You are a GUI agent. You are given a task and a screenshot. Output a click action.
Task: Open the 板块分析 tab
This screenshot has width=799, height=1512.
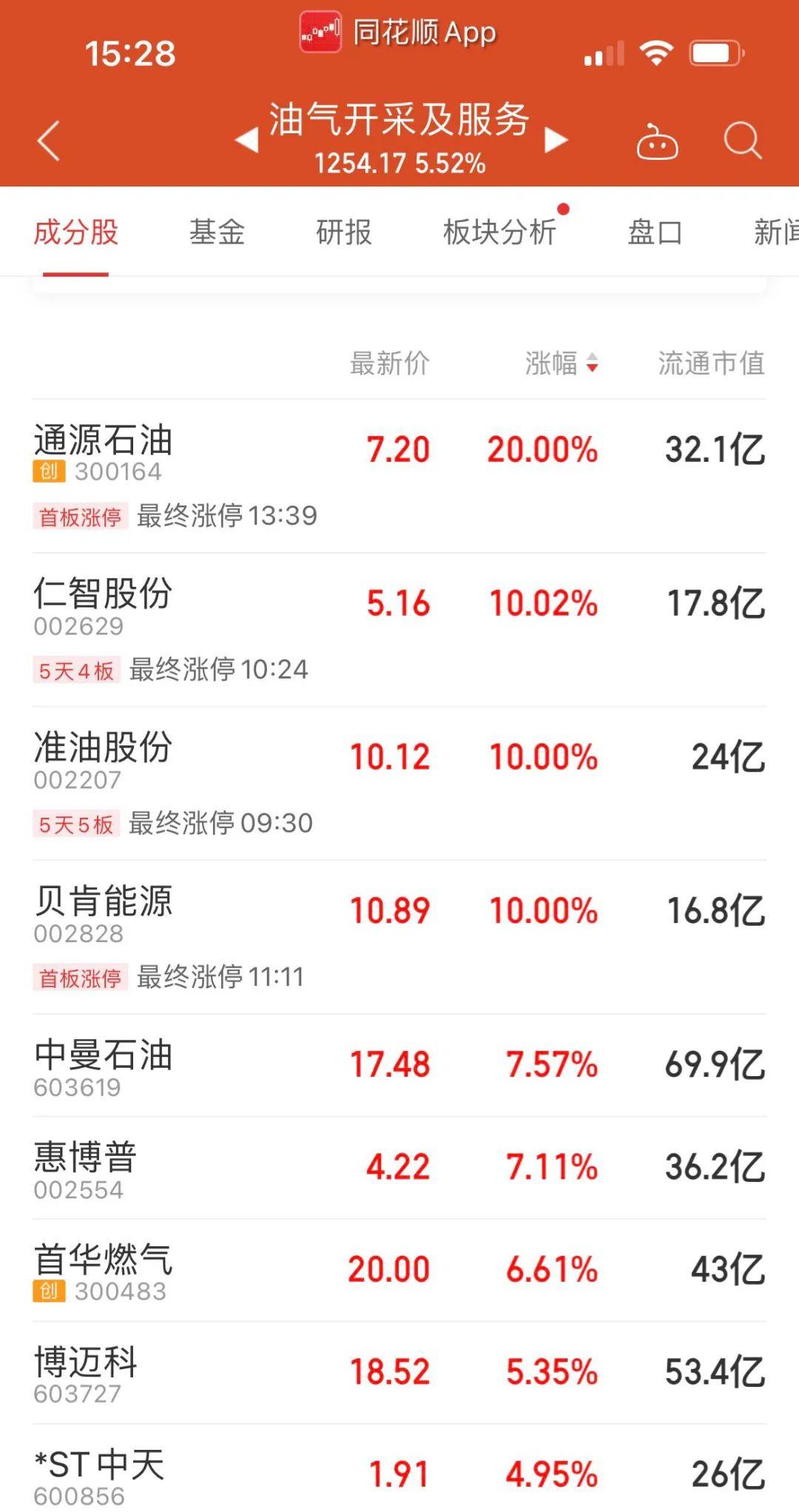(502, 232)
